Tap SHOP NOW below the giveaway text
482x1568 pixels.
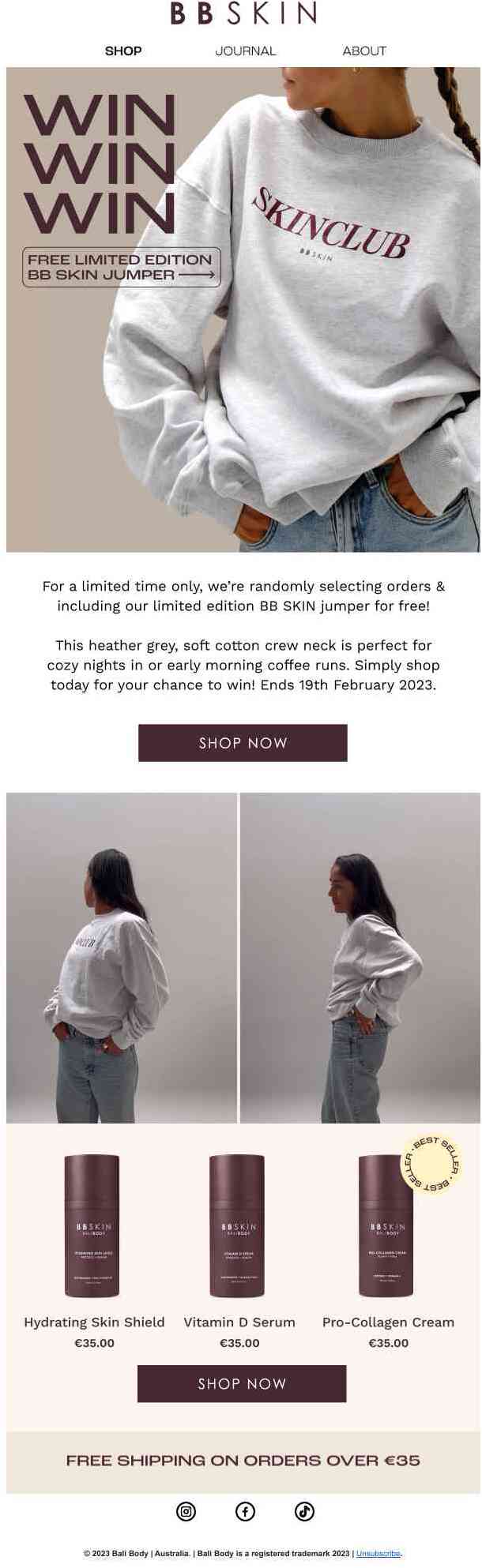click(x=243, y=742)
